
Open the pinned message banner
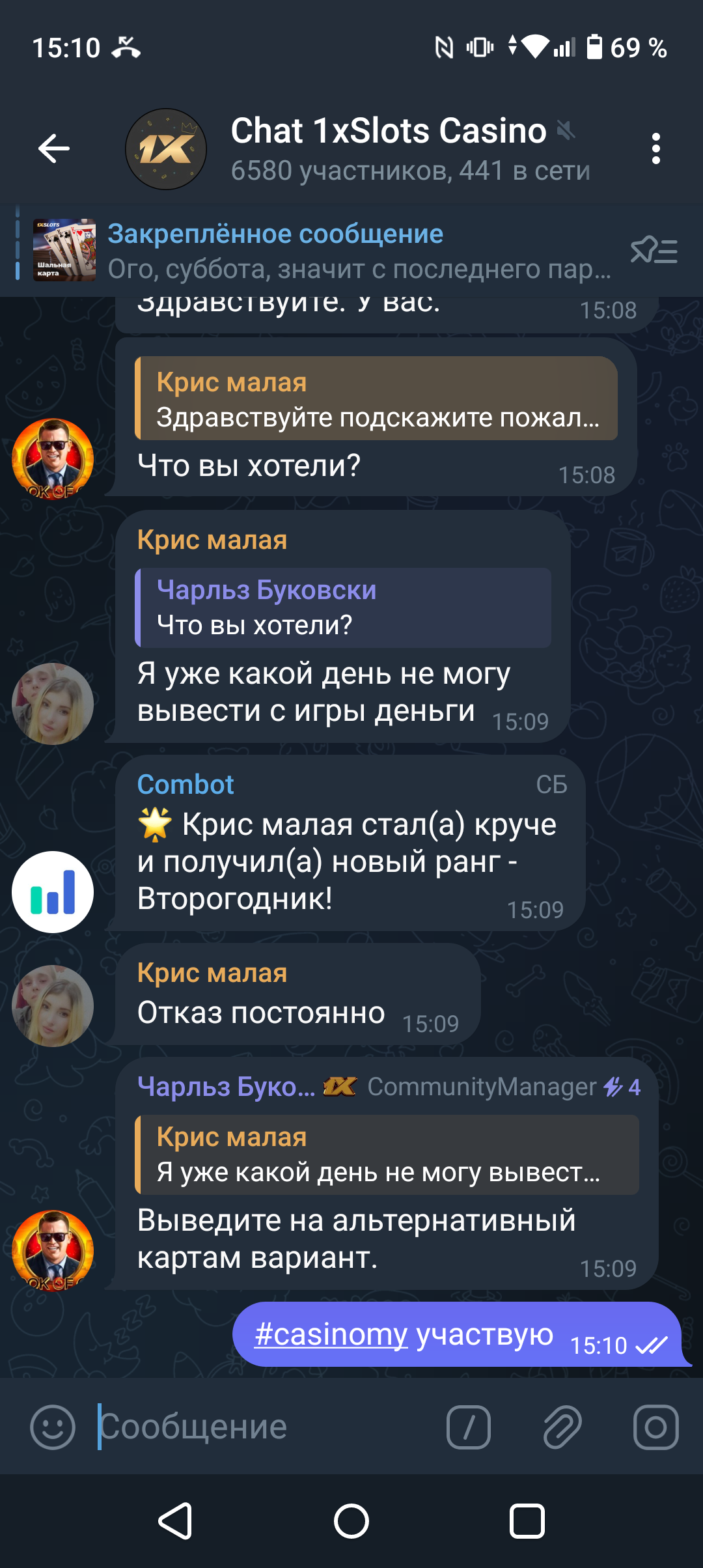[x=312, y=251]
